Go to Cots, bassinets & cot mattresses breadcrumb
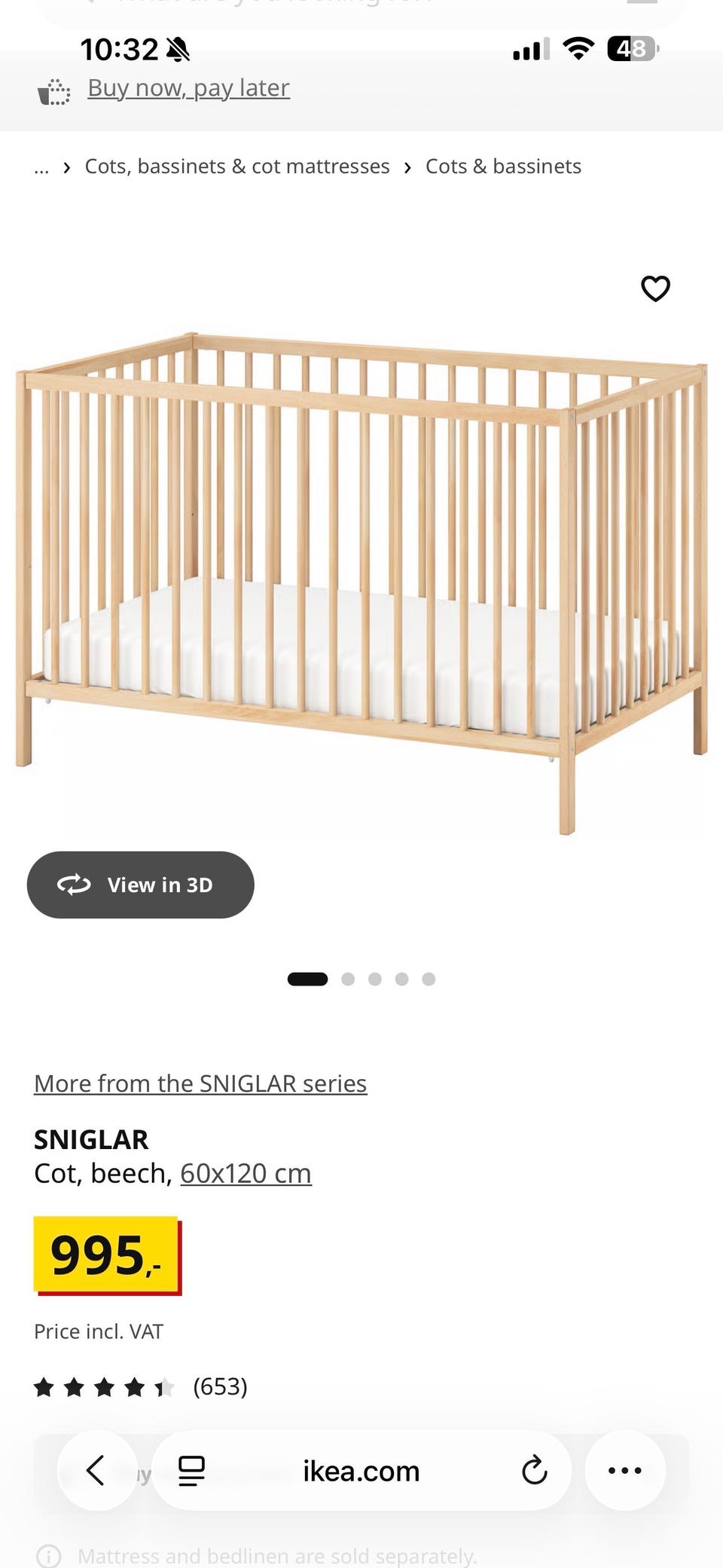The height and width of the screenshot is (1568, 723). (x=237, y=167)
